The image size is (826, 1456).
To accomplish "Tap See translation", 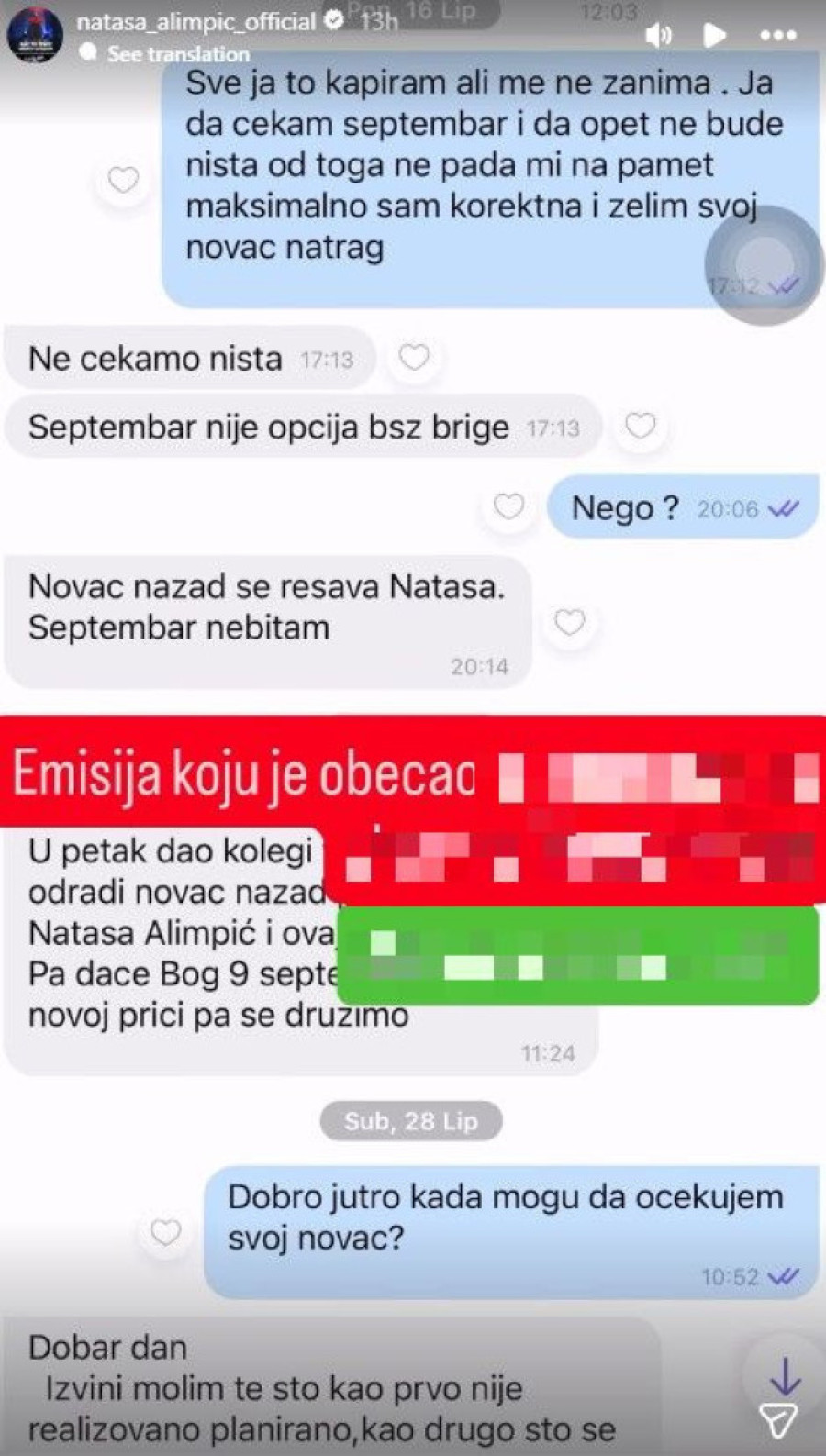I will click(177, 53).
